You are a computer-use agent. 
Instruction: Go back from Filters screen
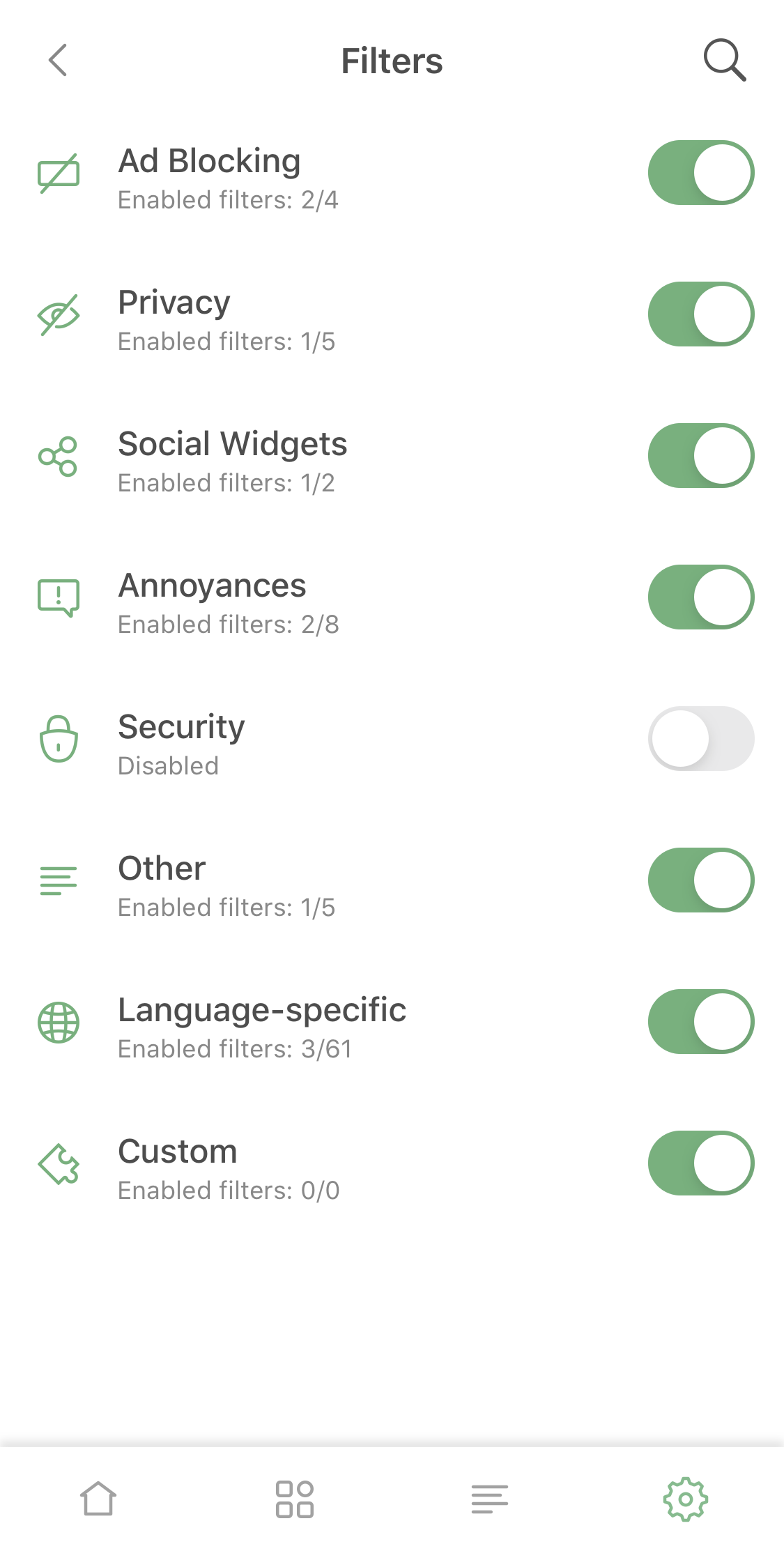pos(58,60)
